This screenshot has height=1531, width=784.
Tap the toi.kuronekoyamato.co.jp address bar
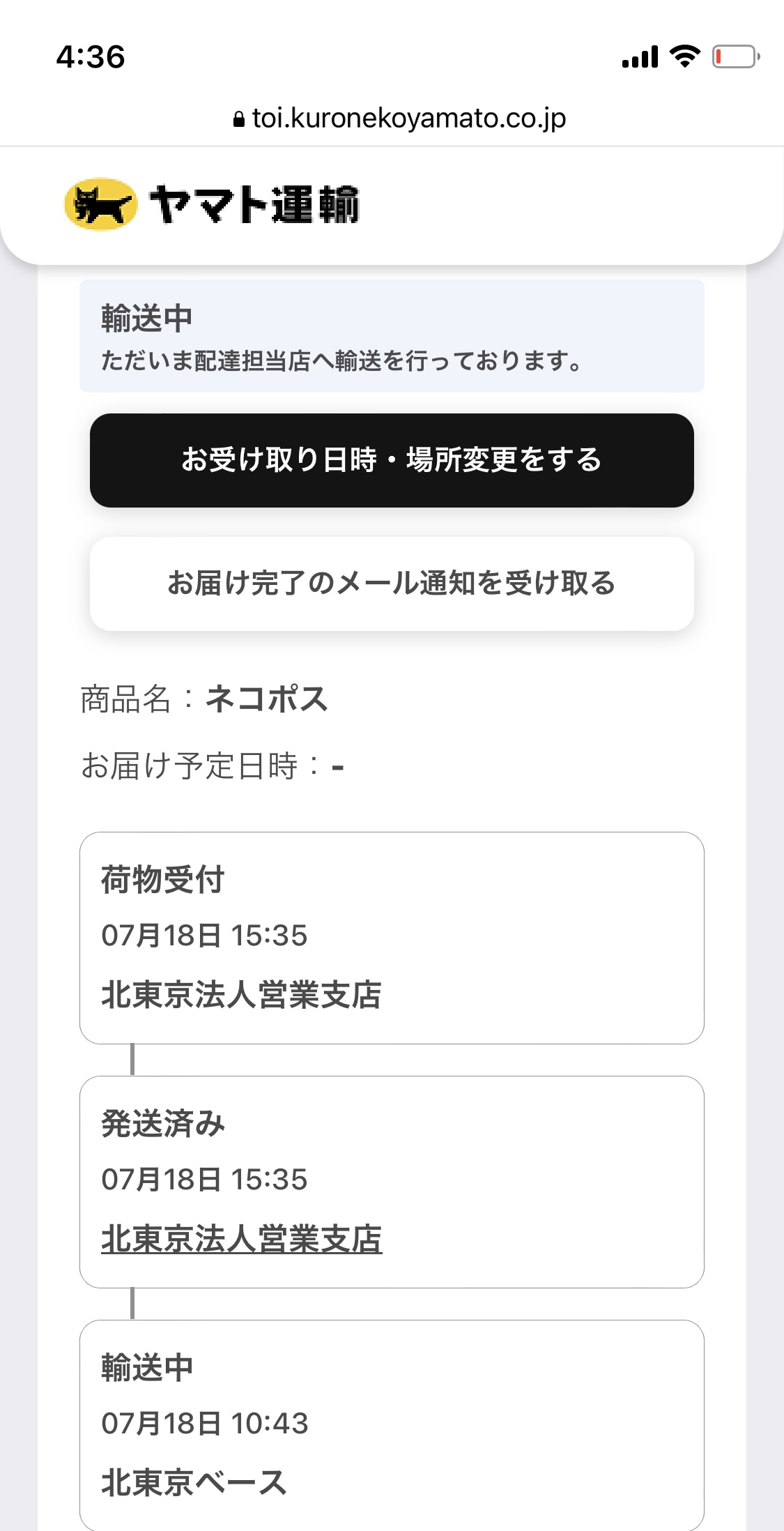pos(399,119)
